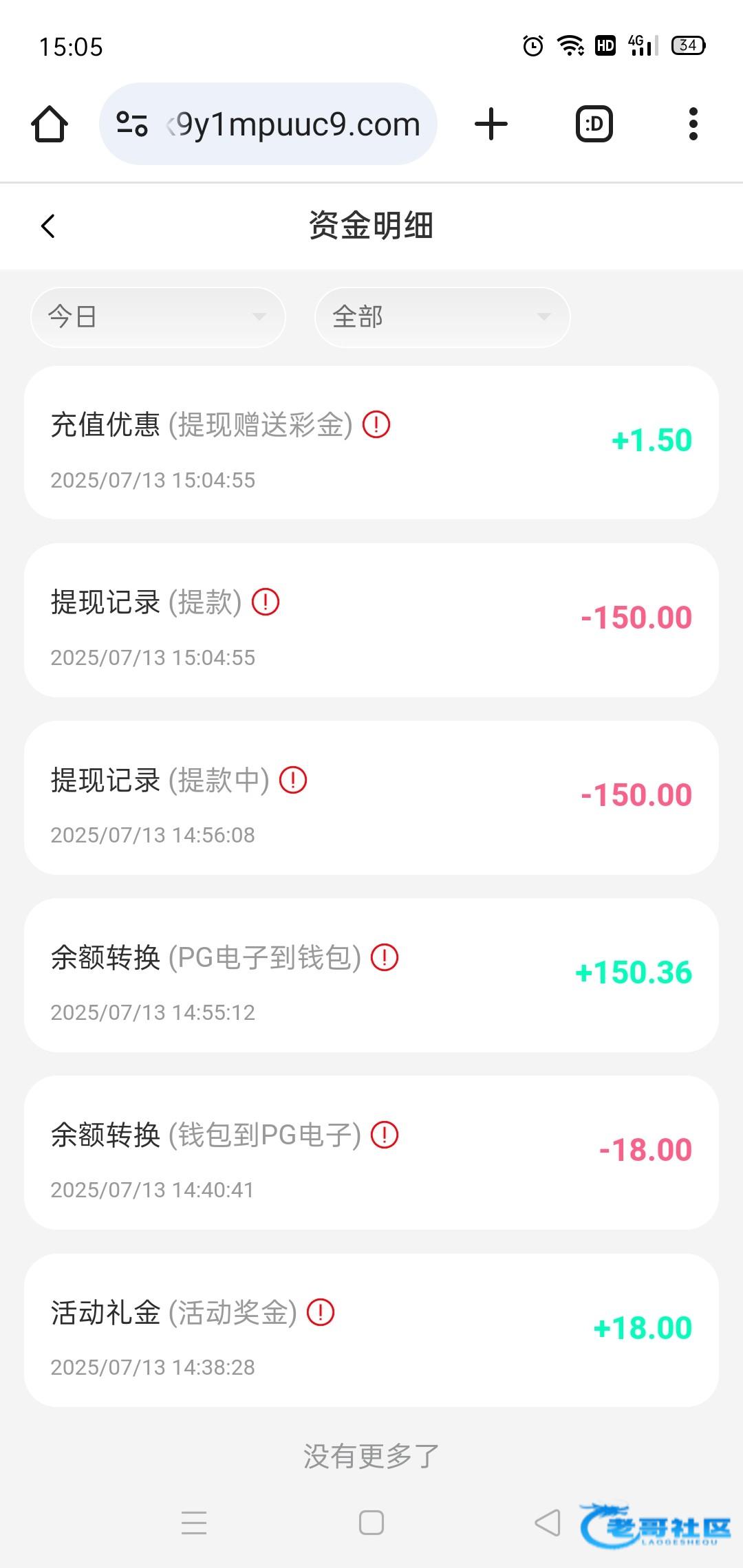Go back from 资金明细 page
Image resolution: width=743 pixels, height=1568 pixels.
48,226
